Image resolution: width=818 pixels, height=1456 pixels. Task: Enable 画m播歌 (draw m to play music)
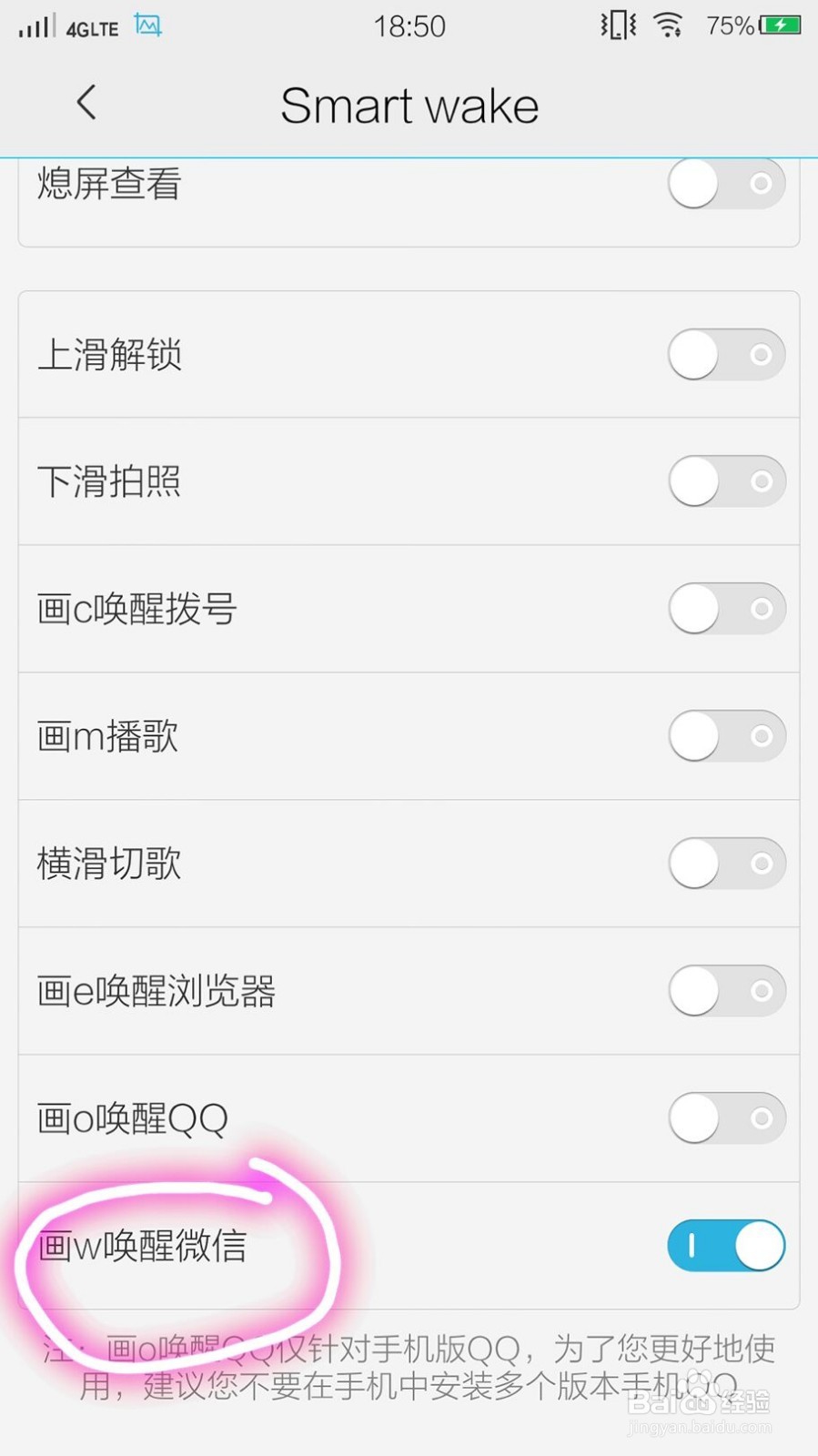click(725, 736)
